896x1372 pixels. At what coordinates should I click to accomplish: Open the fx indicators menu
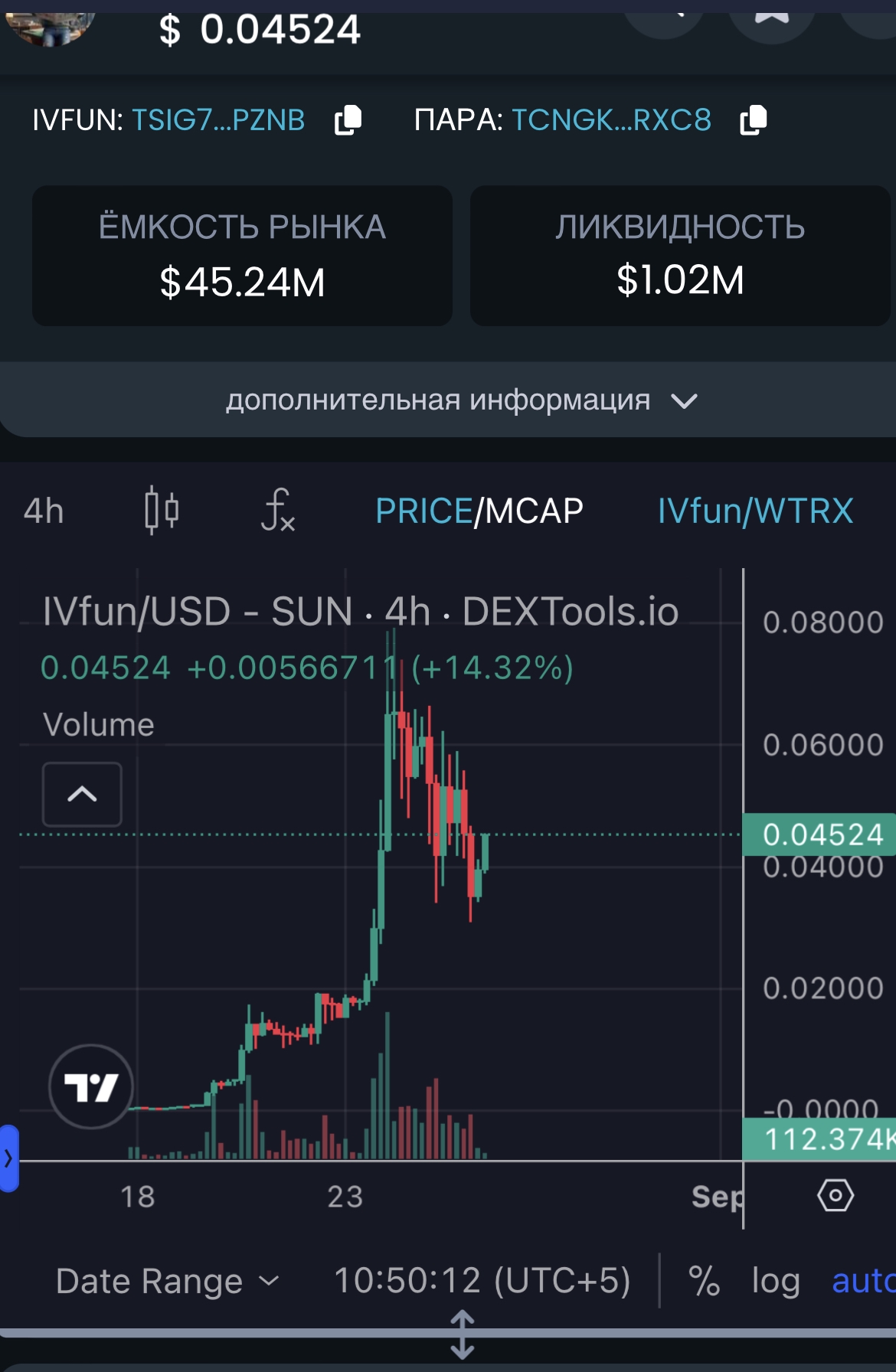278,510
